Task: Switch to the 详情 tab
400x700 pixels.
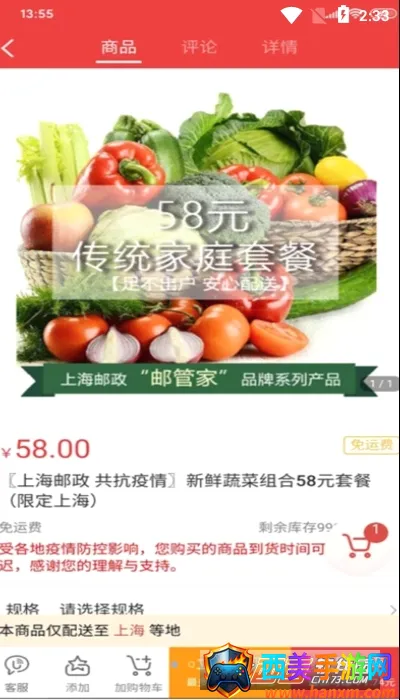Action: tap(279, 47)
